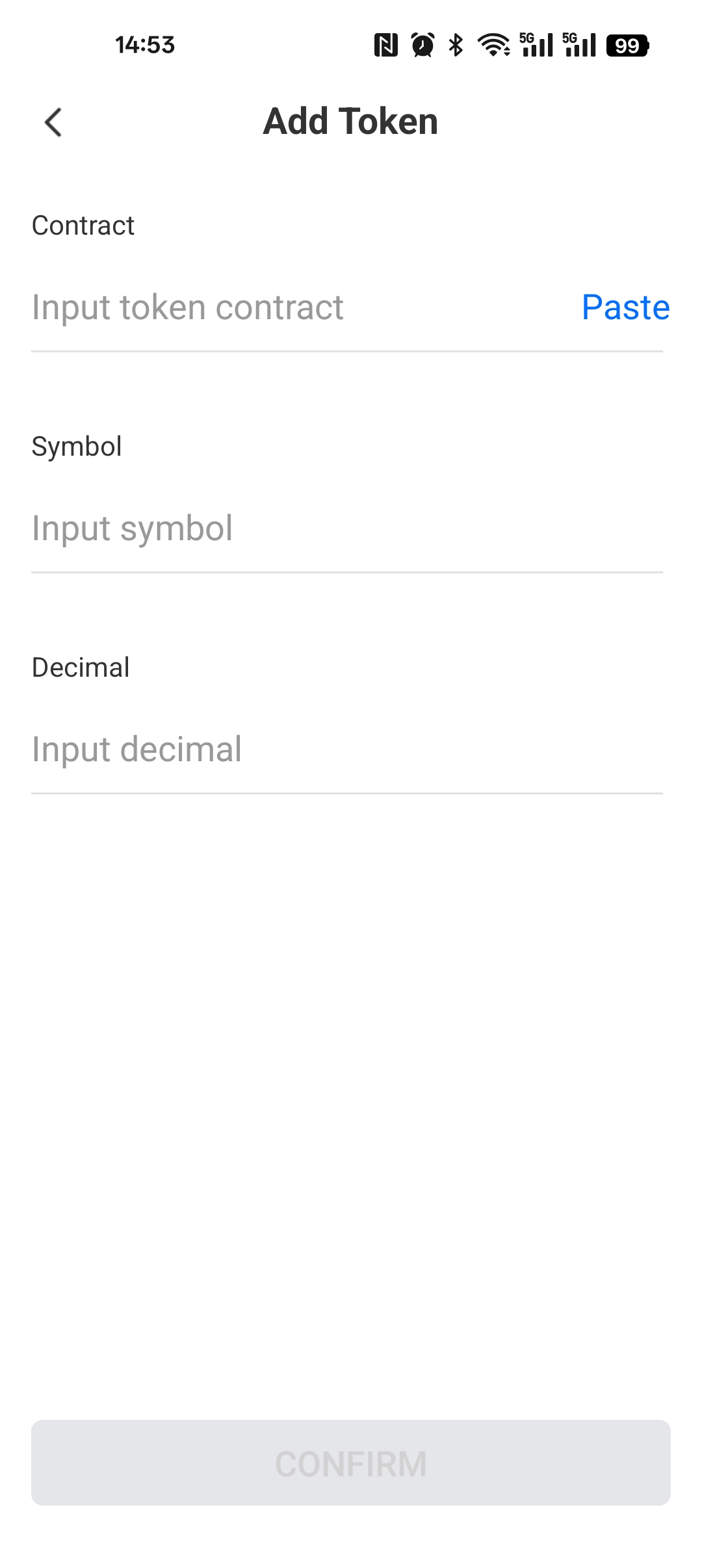Tap the CONFIRM button
Screen dimensions: 702x1568
pyautogui.click(x=351, y=1463)
